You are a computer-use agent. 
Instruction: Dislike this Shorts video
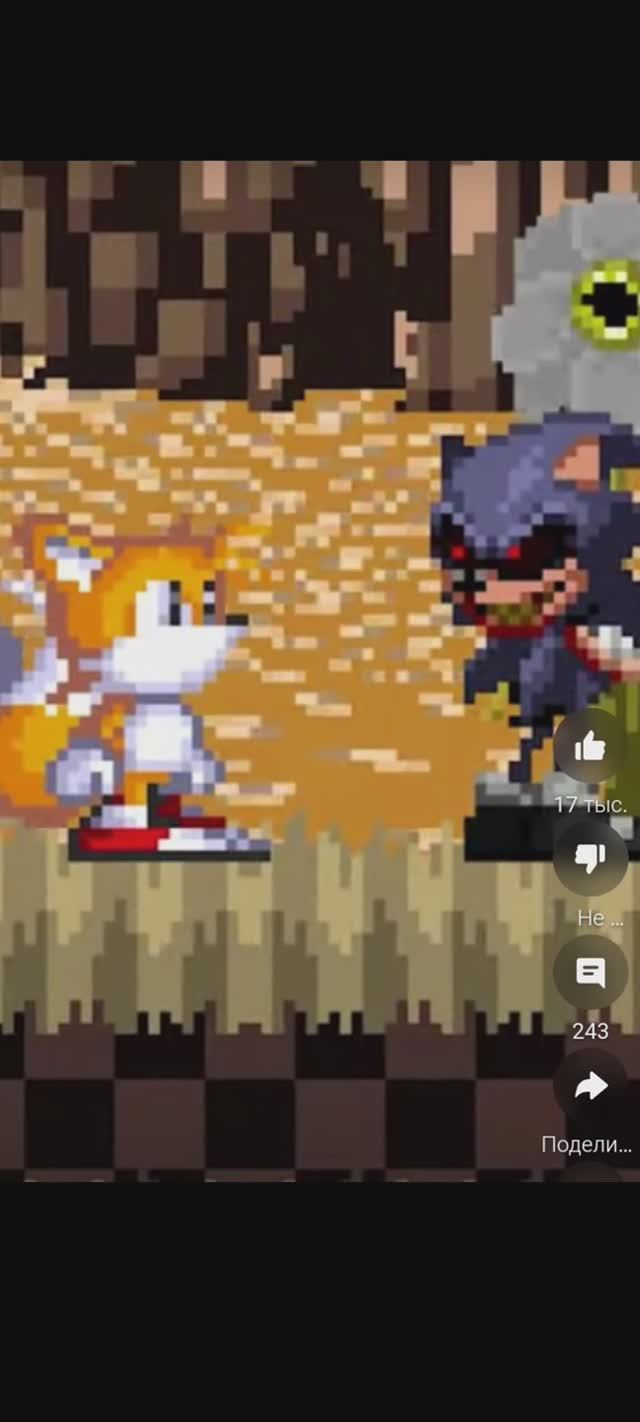point(590,858)
